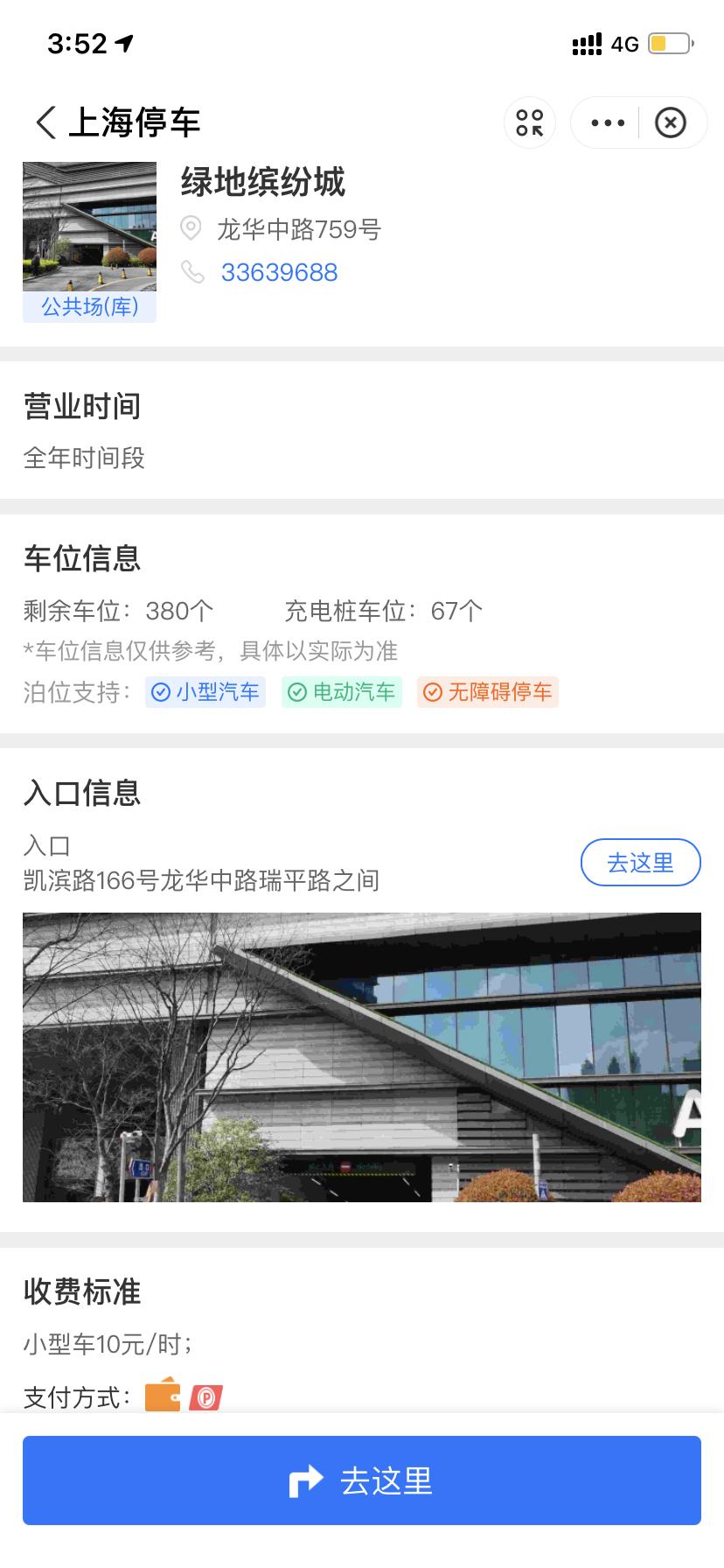Open the 绿地缤纷城 parking lot thumbnail
Screen dimensions: 724x1568
tap(89, 227)
